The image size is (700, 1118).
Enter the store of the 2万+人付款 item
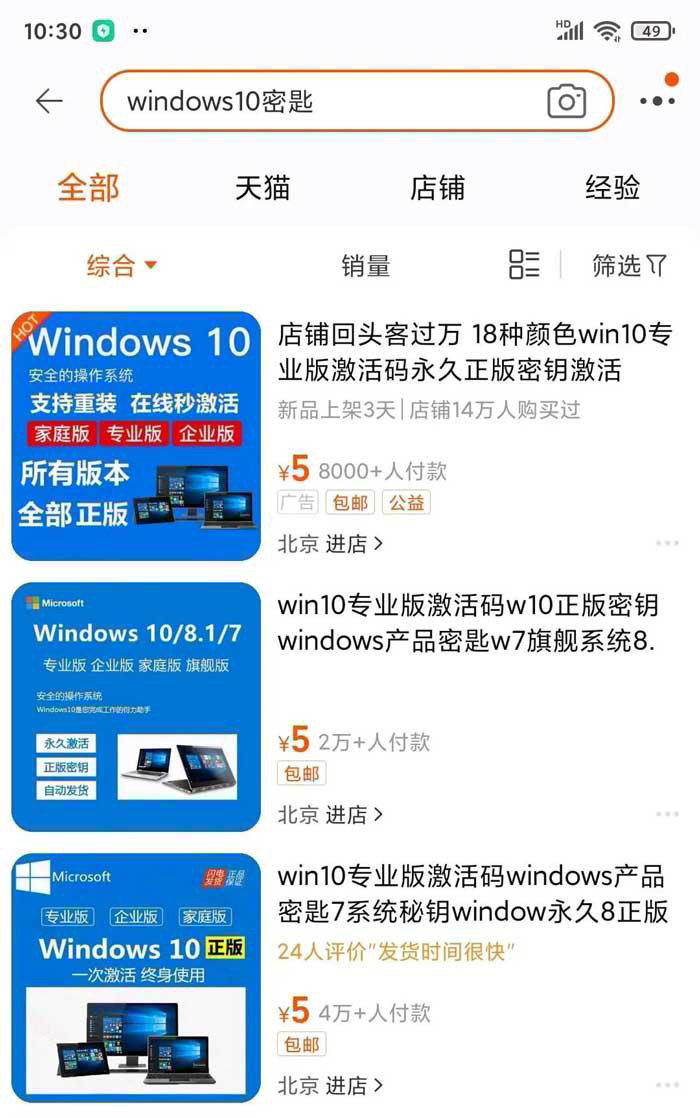330,814
